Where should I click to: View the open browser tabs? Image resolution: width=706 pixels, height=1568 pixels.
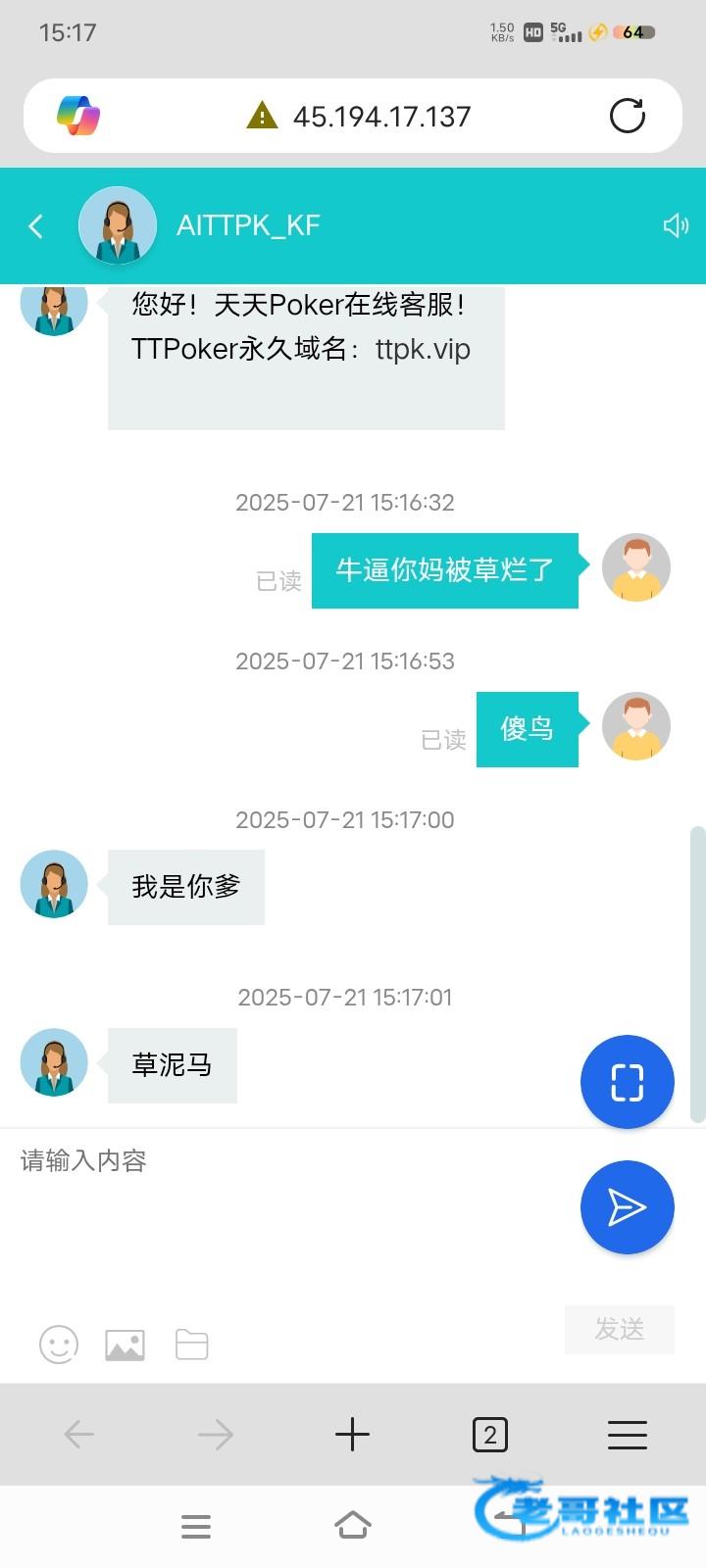point(489,1435)
